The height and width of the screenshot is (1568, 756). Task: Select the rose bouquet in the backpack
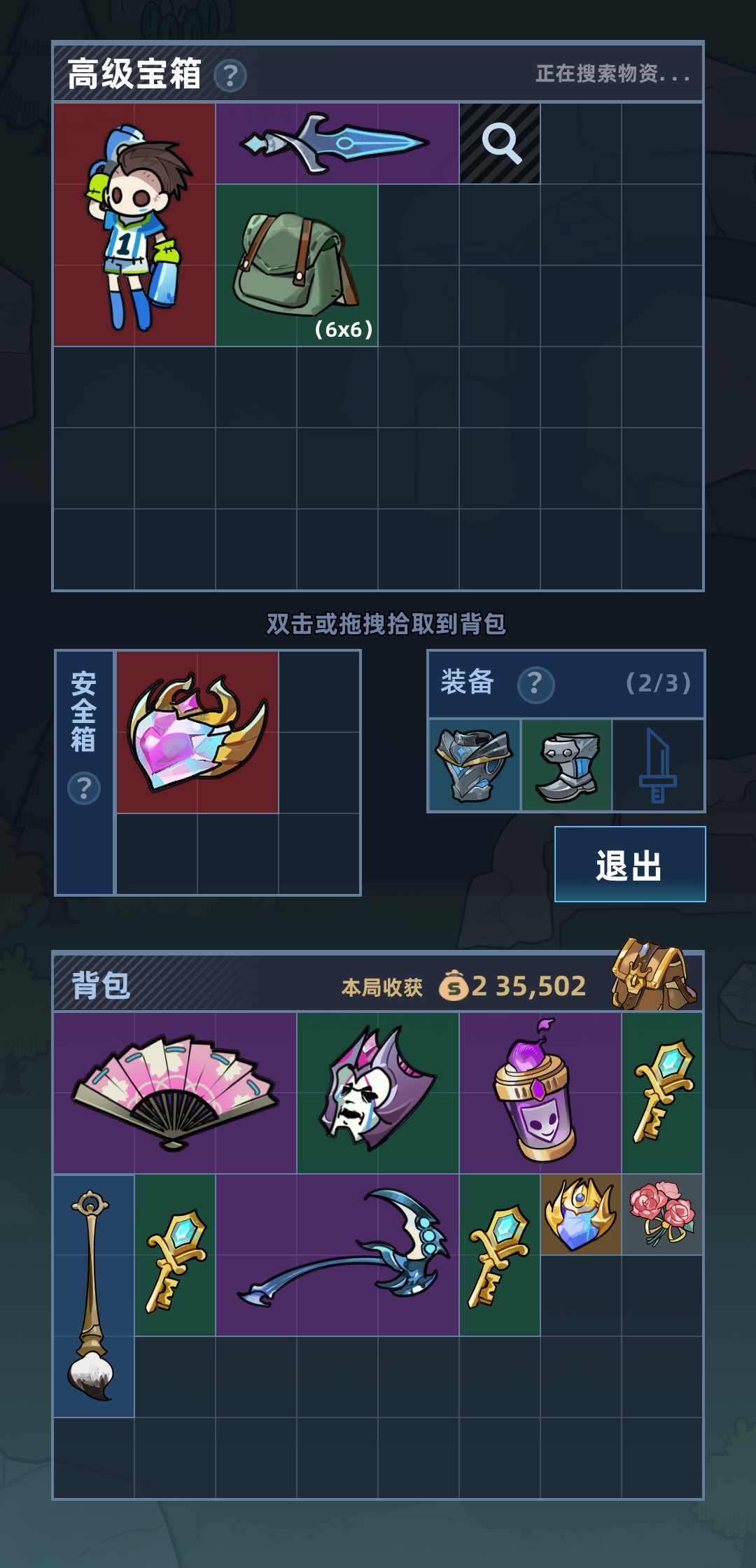(662, 1214)
